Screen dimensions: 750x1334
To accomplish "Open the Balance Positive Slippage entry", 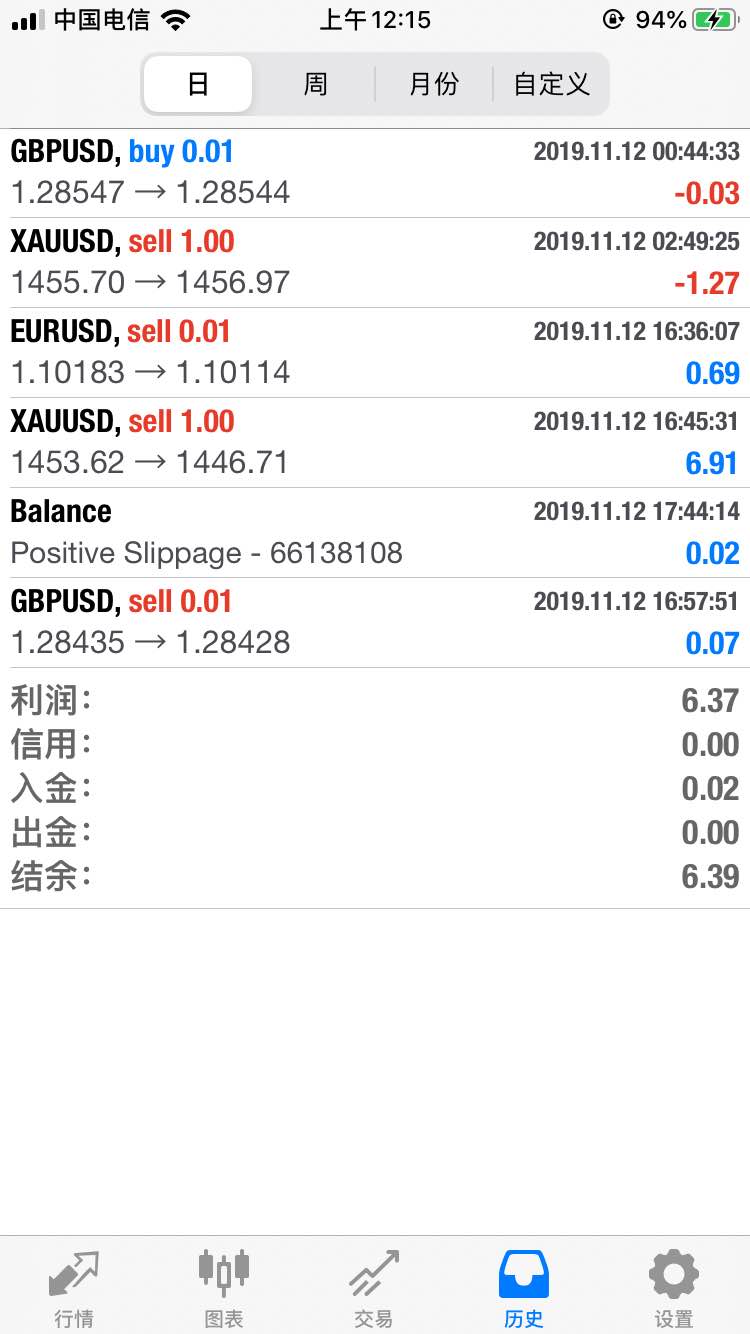I will pos(375,533).
